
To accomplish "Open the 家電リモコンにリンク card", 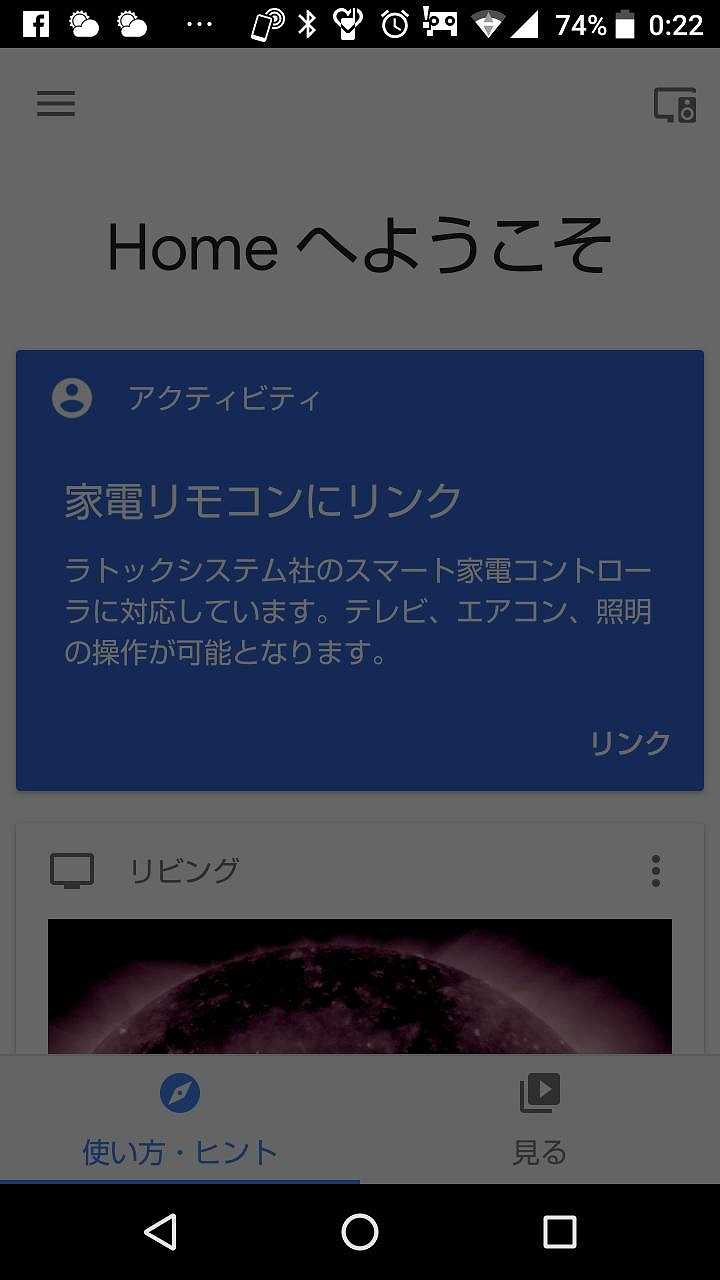I will (360, 570).
